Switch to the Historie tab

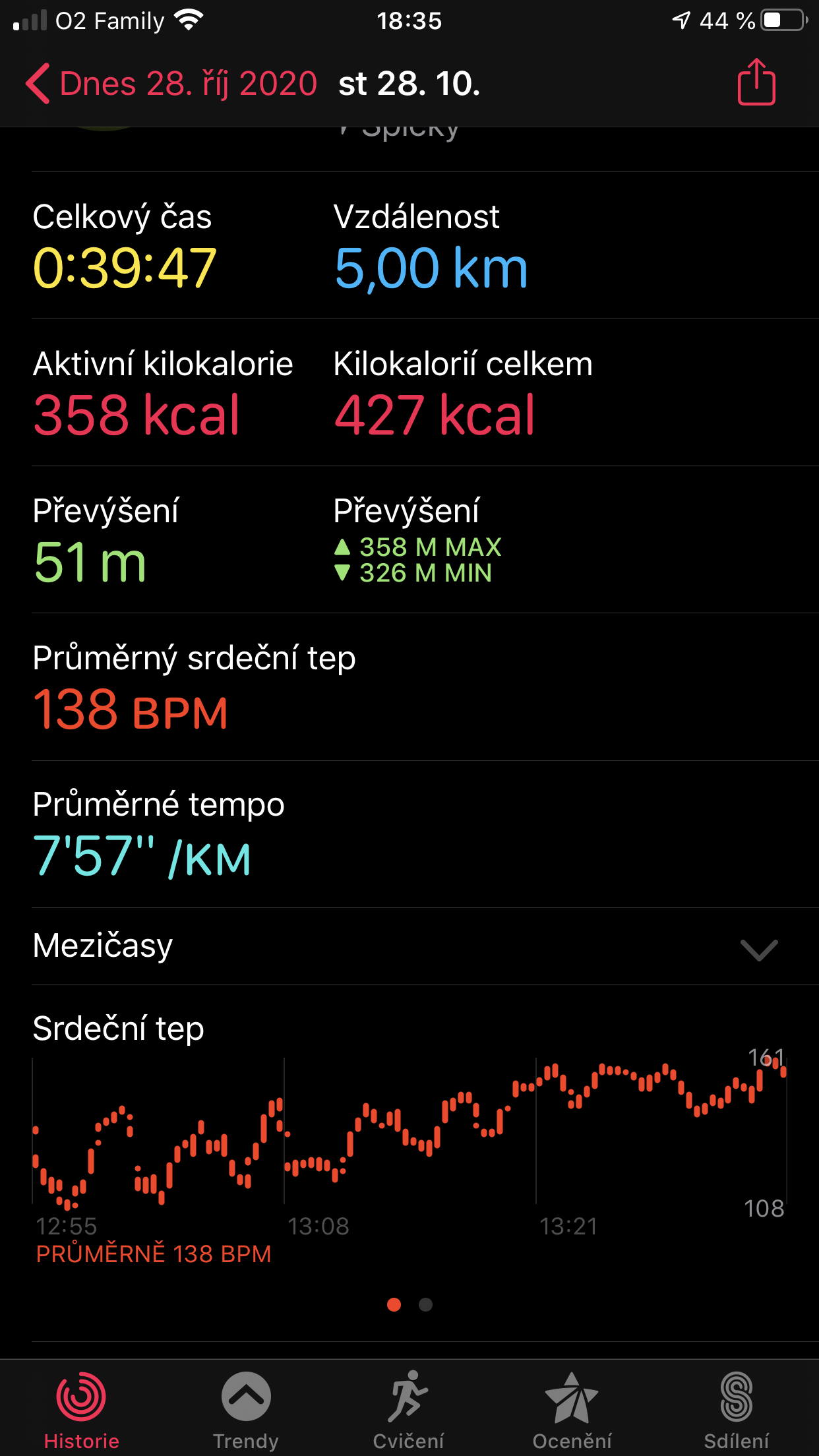(81, 1409)
